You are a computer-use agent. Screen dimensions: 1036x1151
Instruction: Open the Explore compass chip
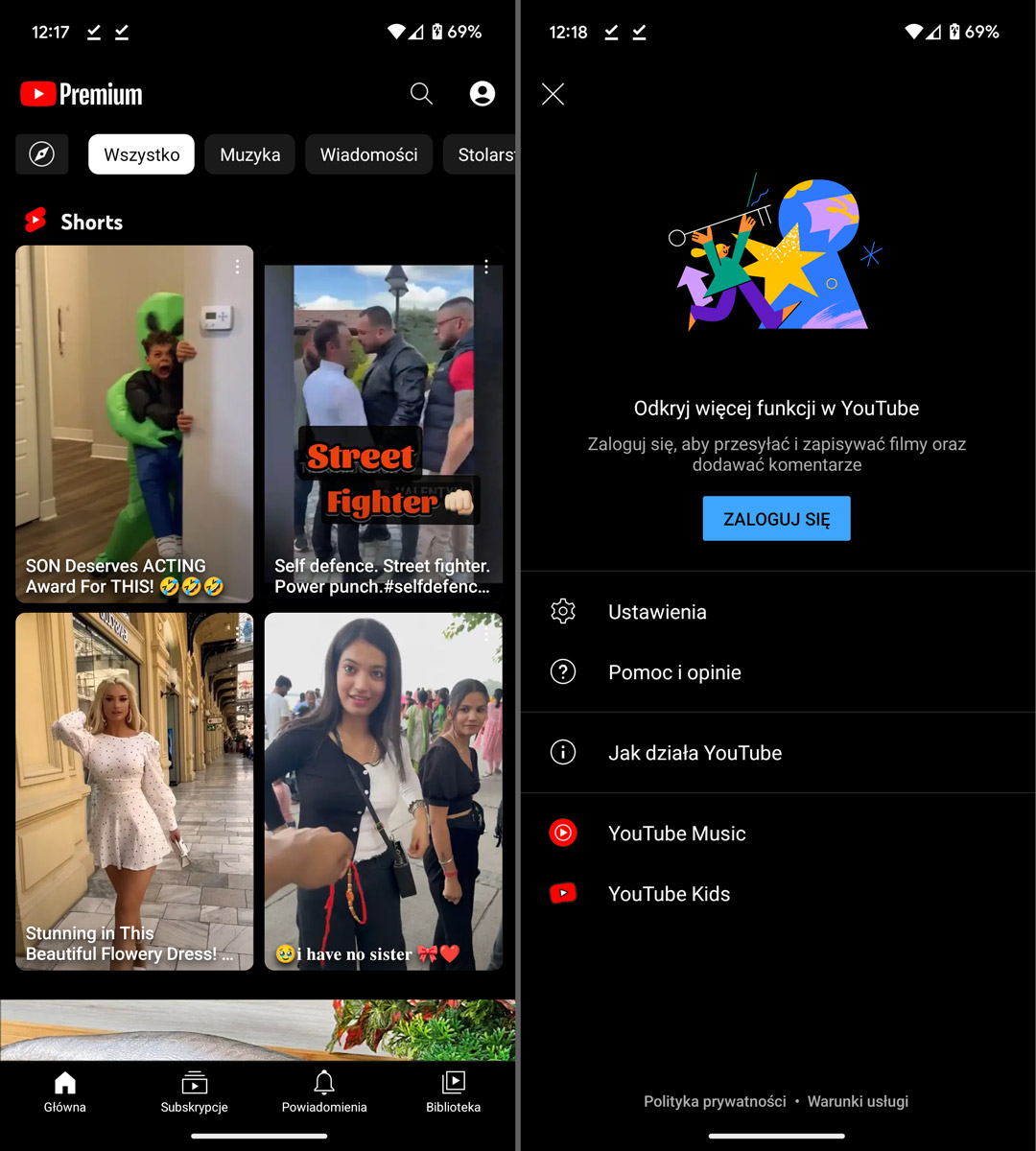(x=42, y=154)
